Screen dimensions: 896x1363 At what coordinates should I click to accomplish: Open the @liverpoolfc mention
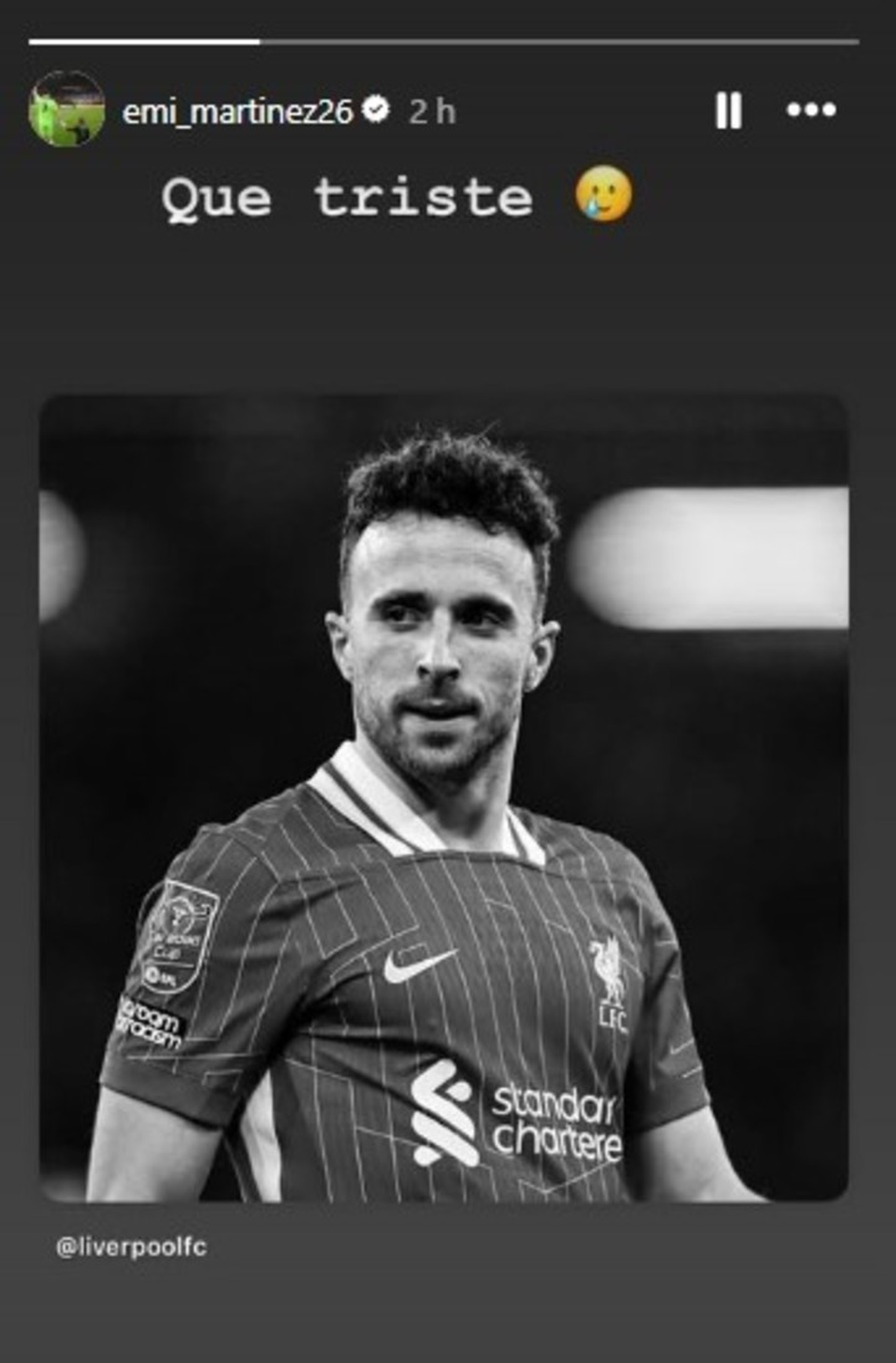coord(131,1247)
